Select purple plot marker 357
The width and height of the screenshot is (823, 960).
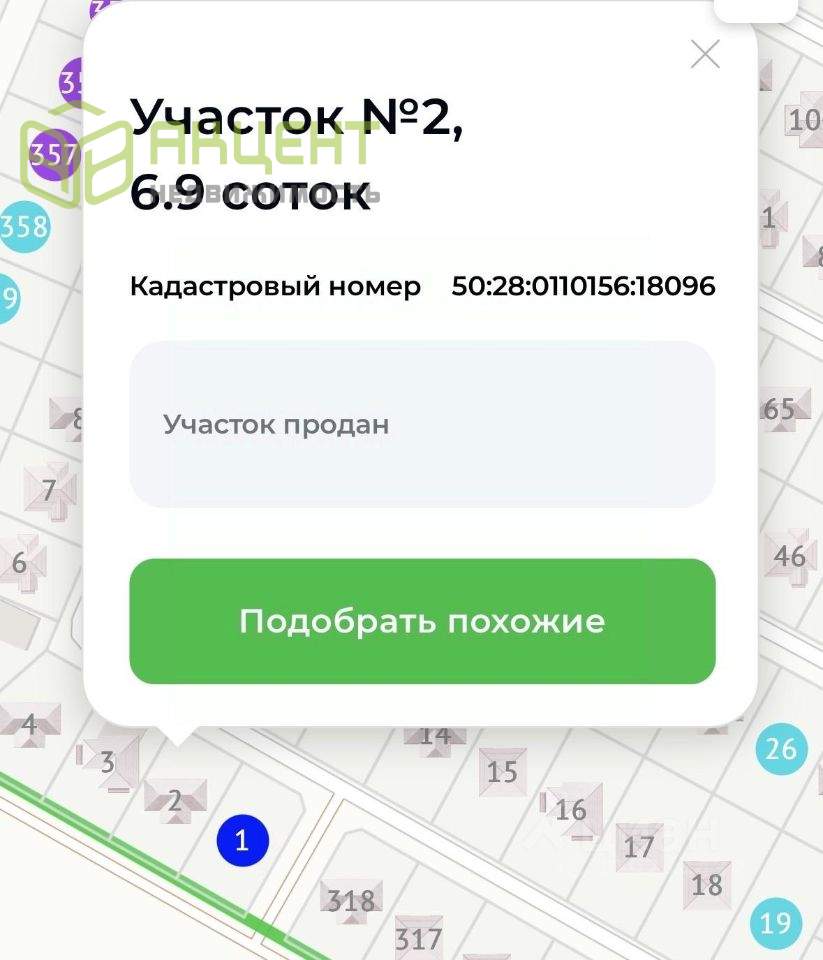pos(52,155)
